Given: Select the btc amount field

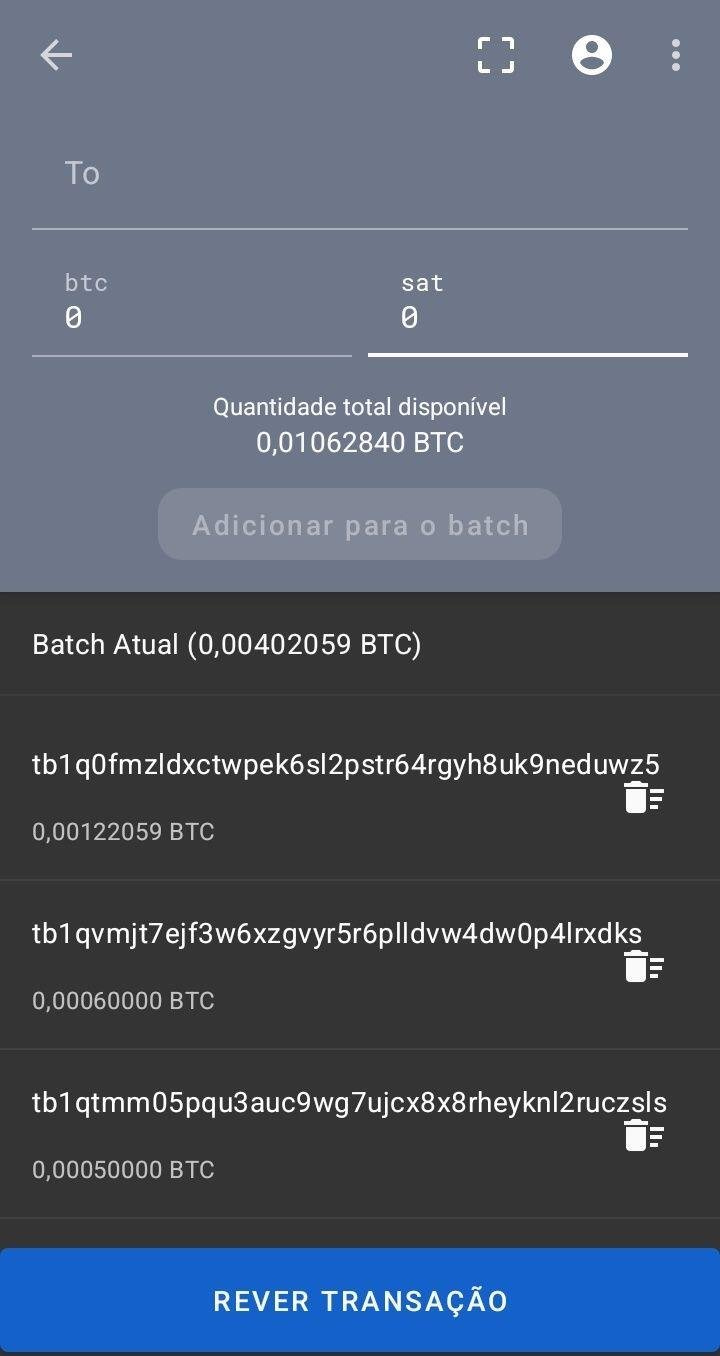Looking at the screenshot, I should (x=191, y=318).
